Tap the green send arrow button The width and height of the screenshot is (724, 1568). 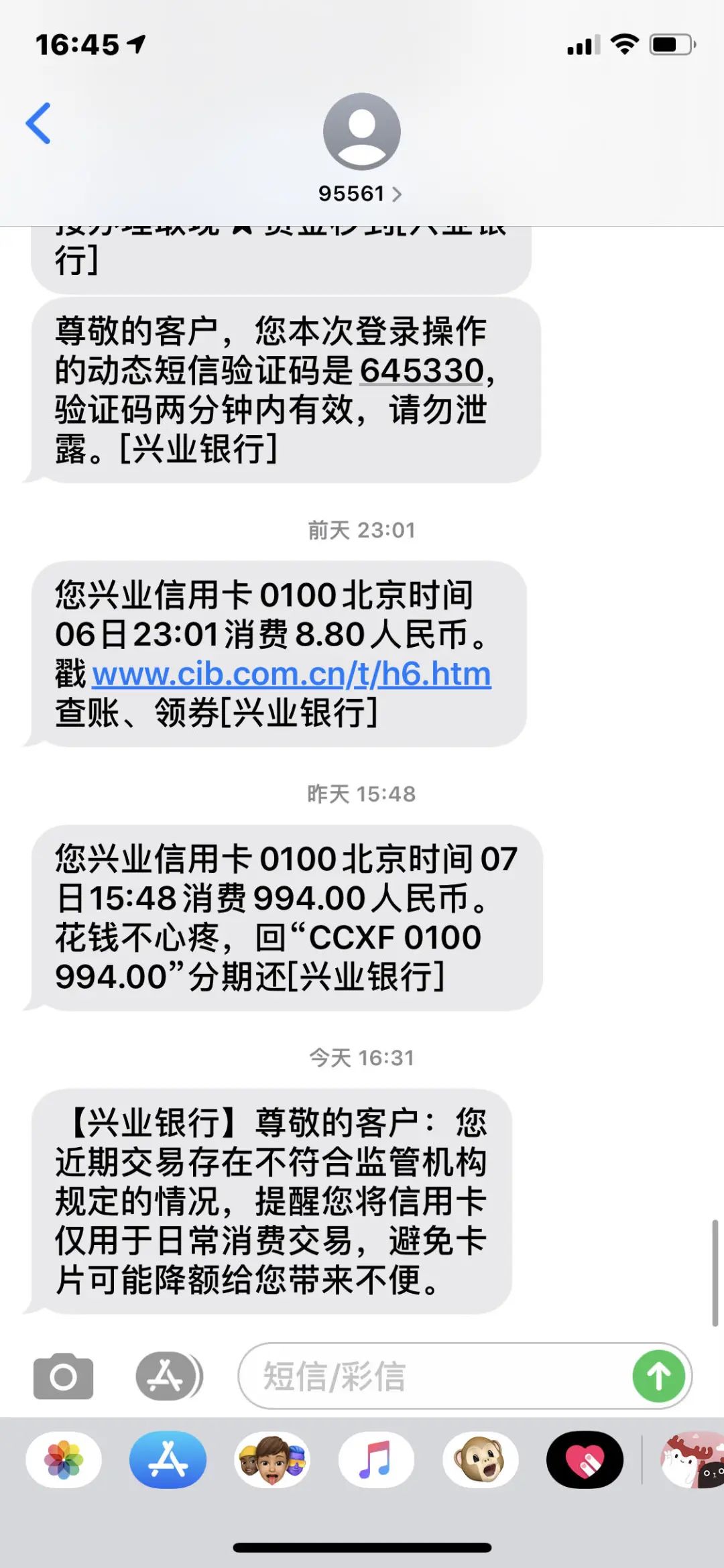pyautogui.click(x=660, y=1376)
